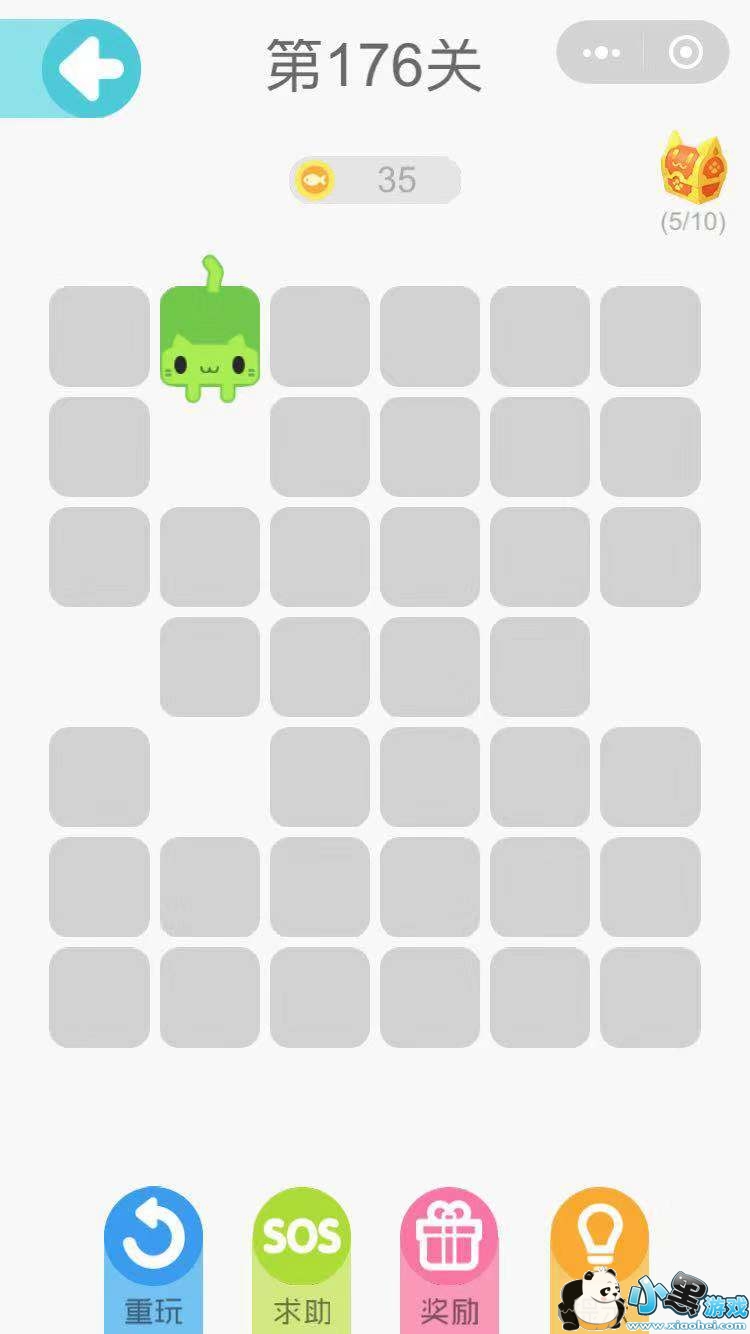750x1334 pixels.
Task: Tap the gray tile just right of the cat
Action: click(x=320, y=336)
